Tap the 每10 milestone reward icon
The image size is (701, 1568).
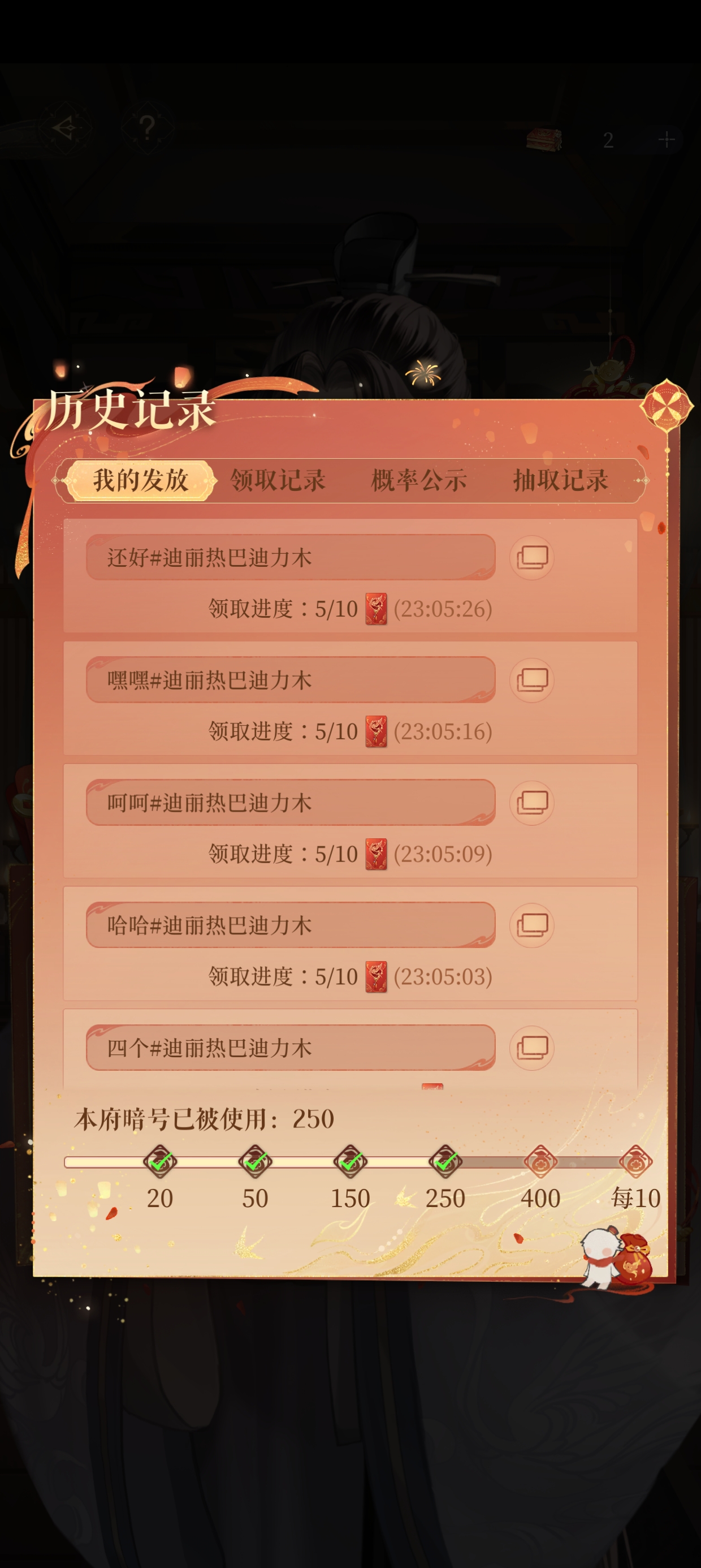635,1161
